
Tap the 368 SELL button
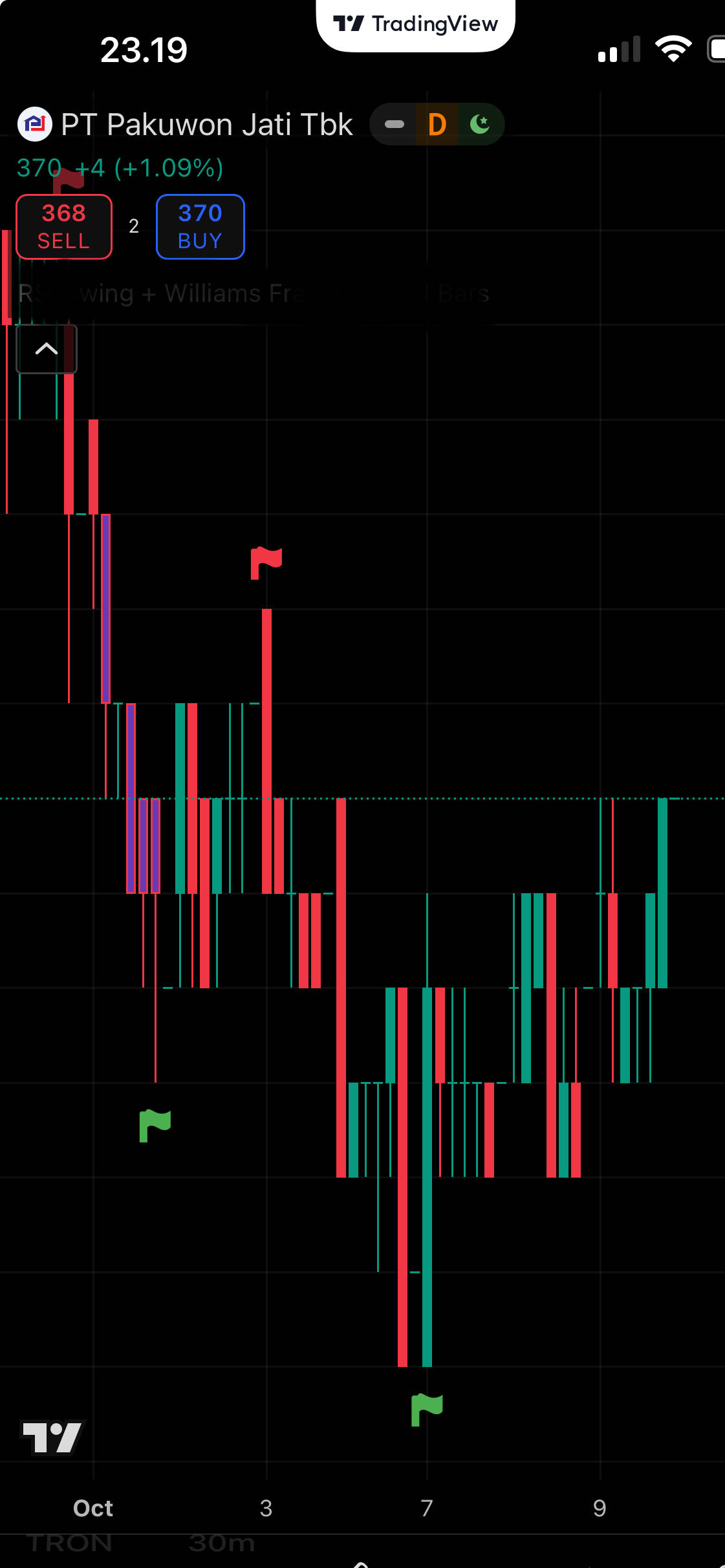(x=64, y=227)
